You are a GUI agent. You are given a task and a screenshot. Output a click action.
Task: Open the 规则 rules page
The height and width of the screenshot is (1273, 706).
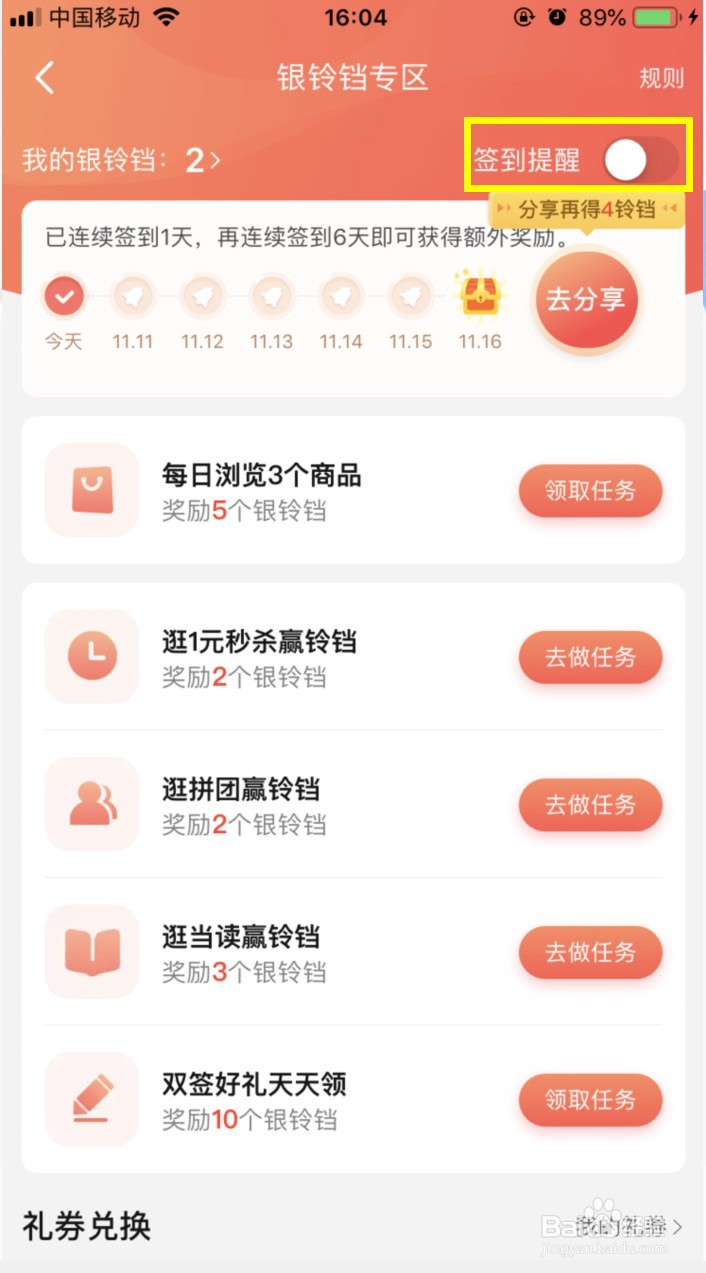click(x=661, y=79)
